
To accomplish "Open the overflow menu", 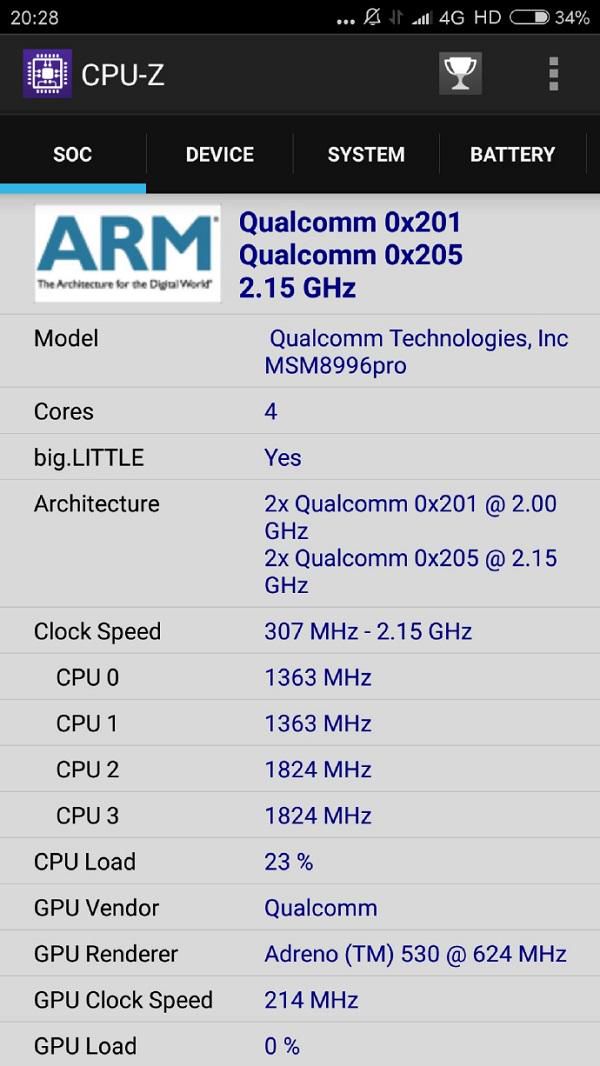I will [x=554, y=73].
